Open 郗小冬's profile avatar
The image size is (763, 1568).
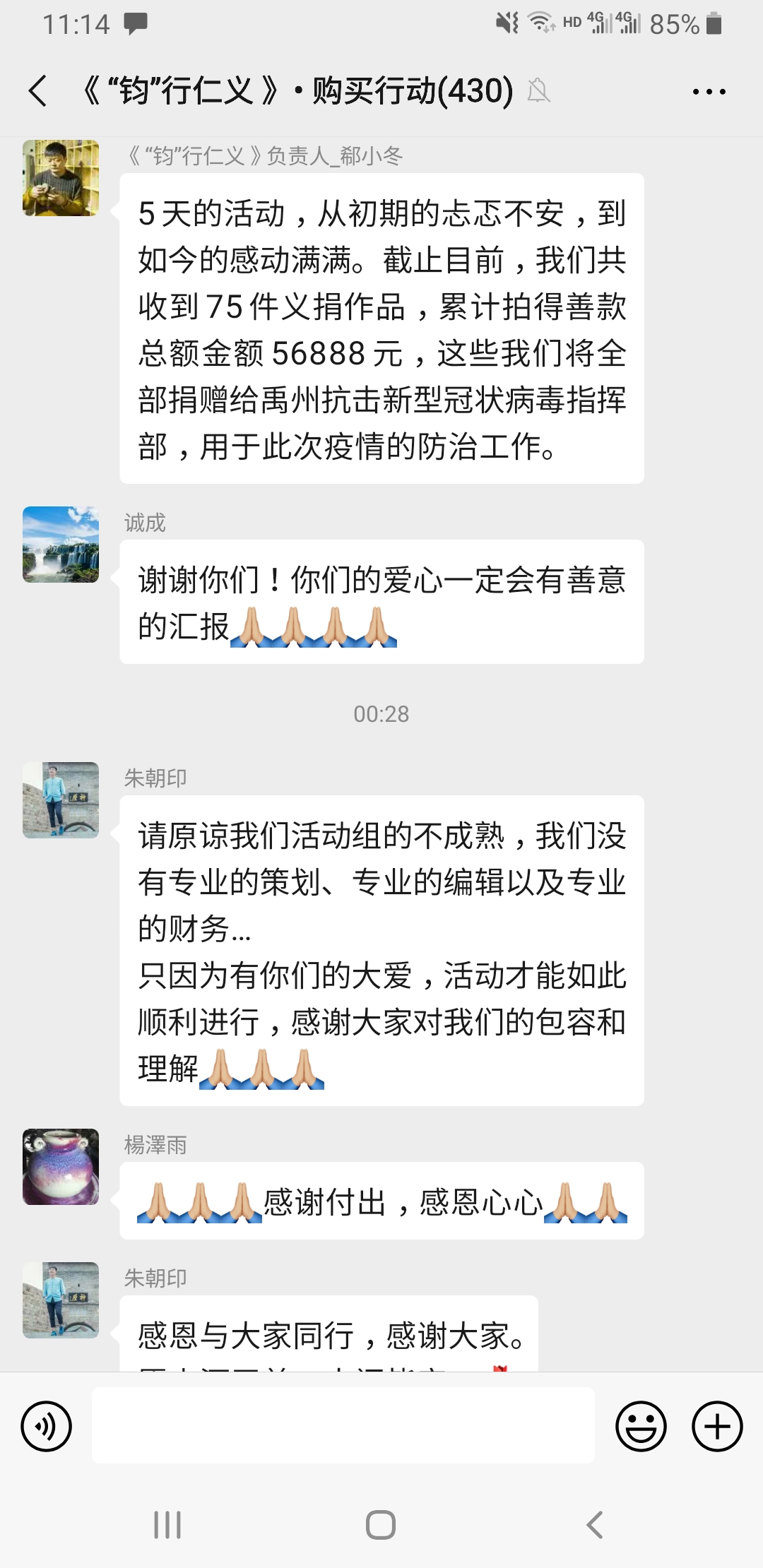click(x=61, y=178)
